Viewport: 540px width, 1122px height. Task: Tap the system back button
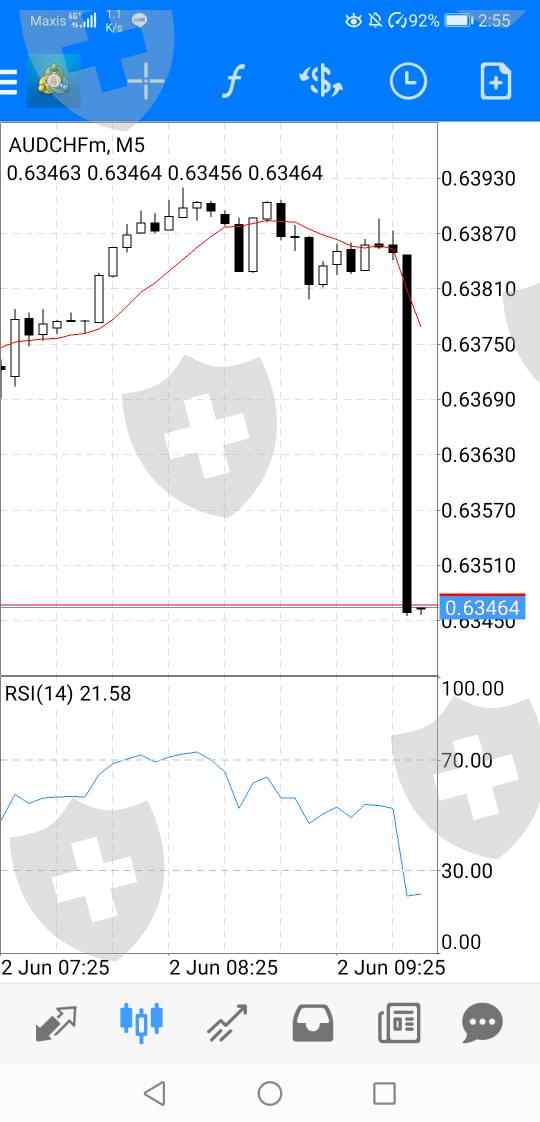tap(154, 1093)
